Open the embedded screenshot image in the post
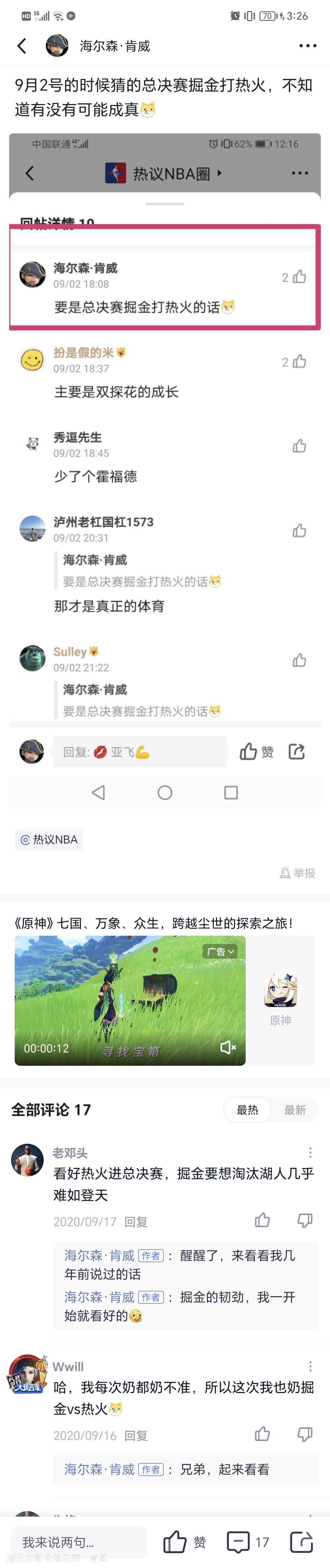Viewport: 330px width, 1568px height. pos(165,469)
